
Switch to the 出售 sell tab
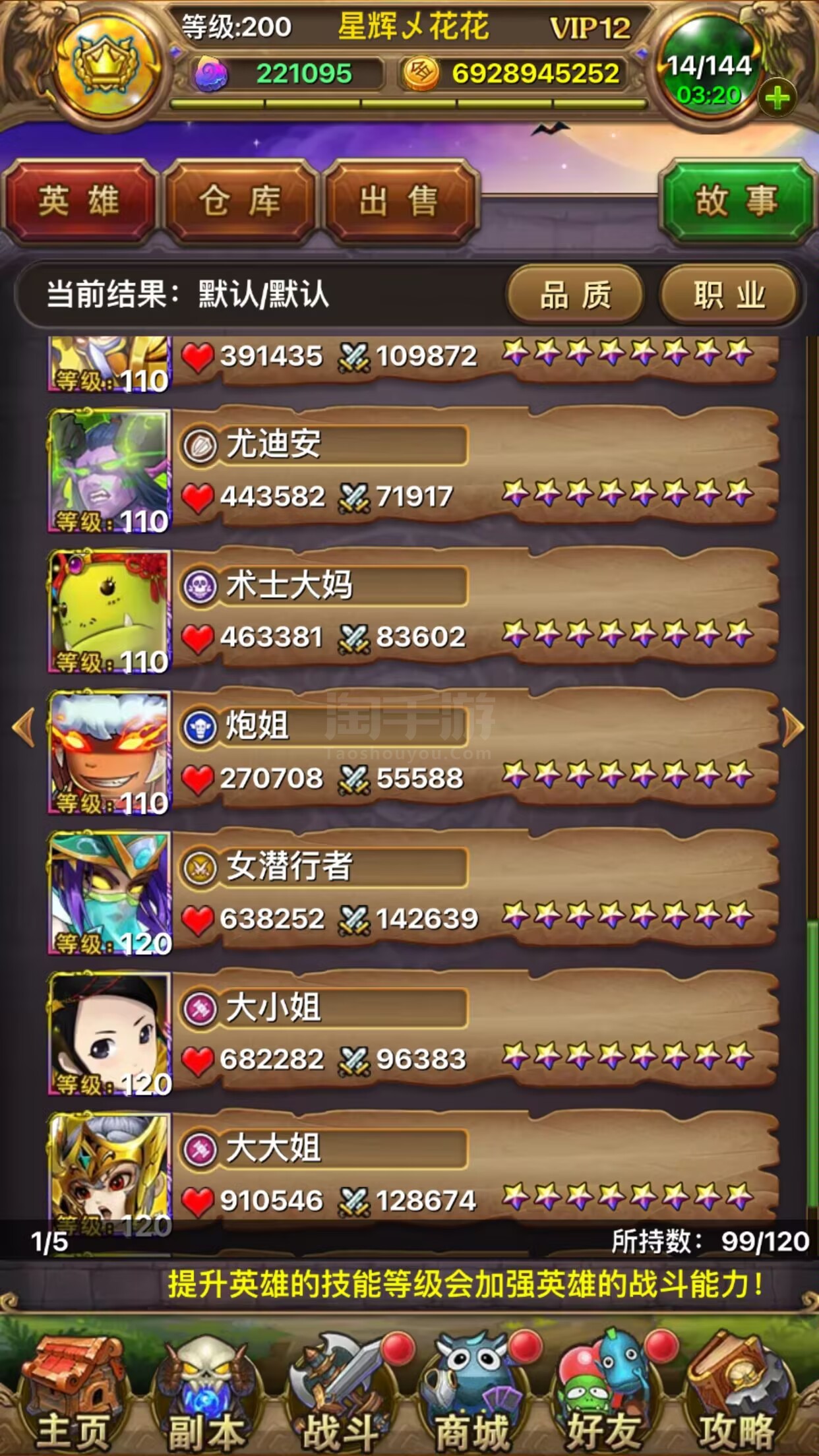399,202
